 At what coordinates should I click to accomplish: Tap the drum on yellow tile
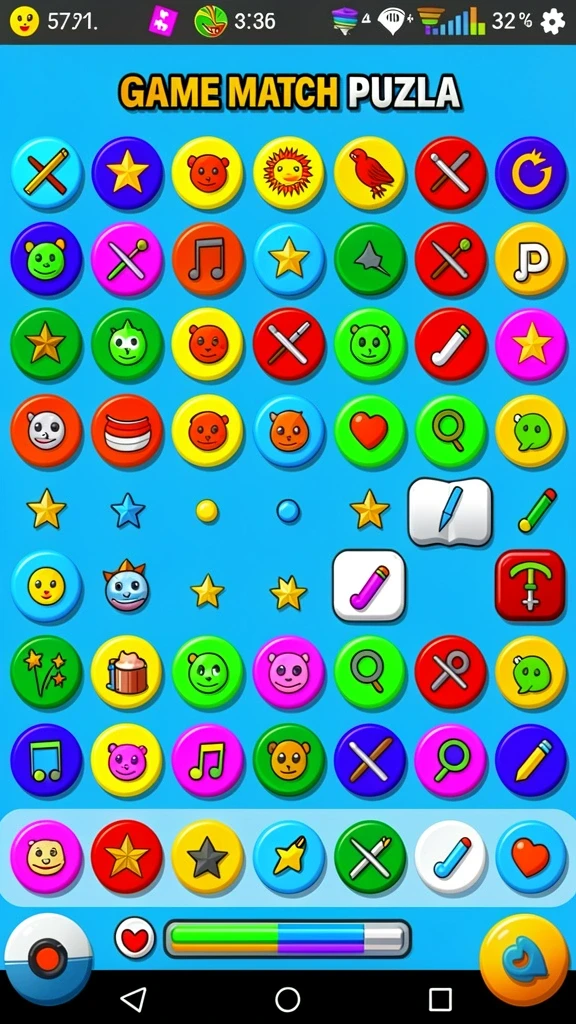[127, 672]
